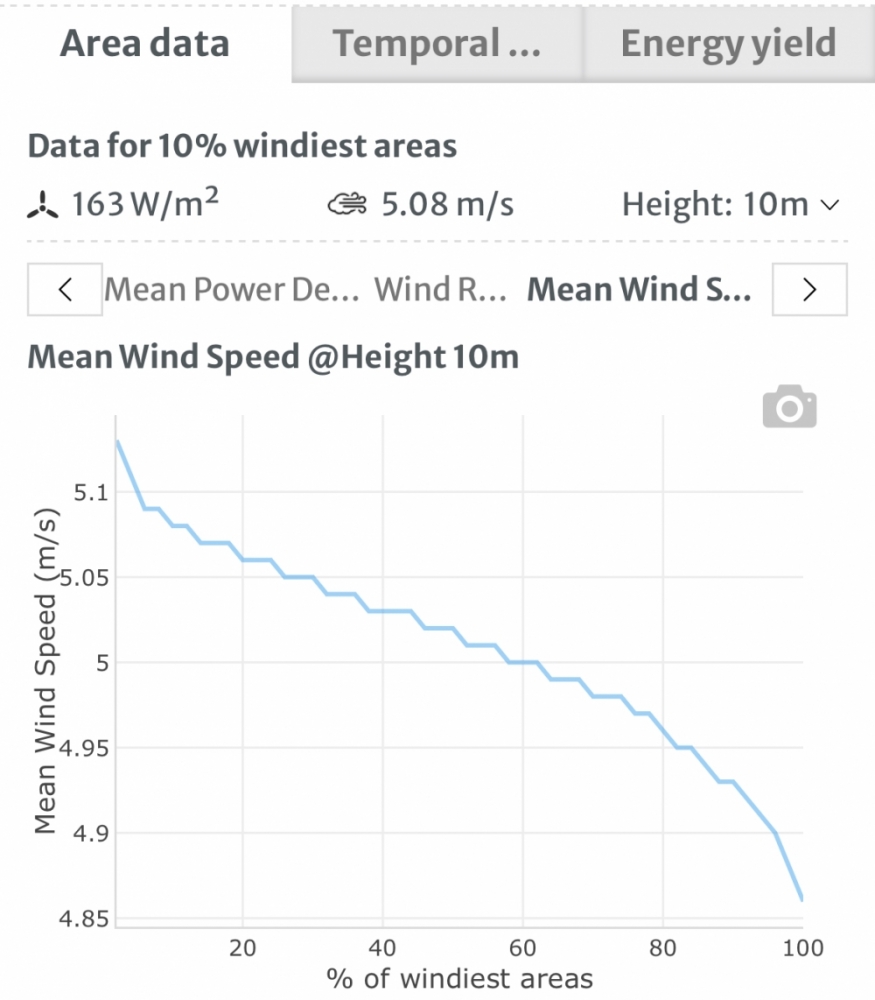Select the Area data tab
This screenshot has width=875, height=1000.
point(145,43)
